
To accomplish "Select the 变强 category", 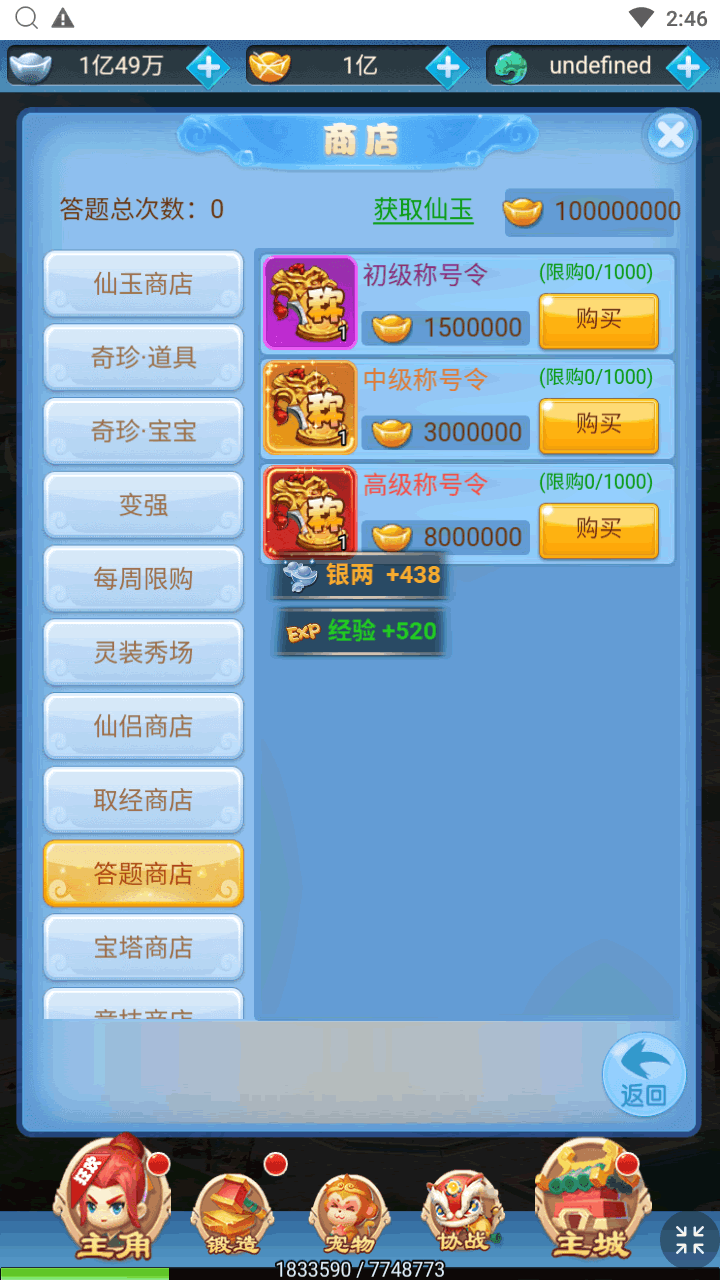I will (x=143, y=506).
